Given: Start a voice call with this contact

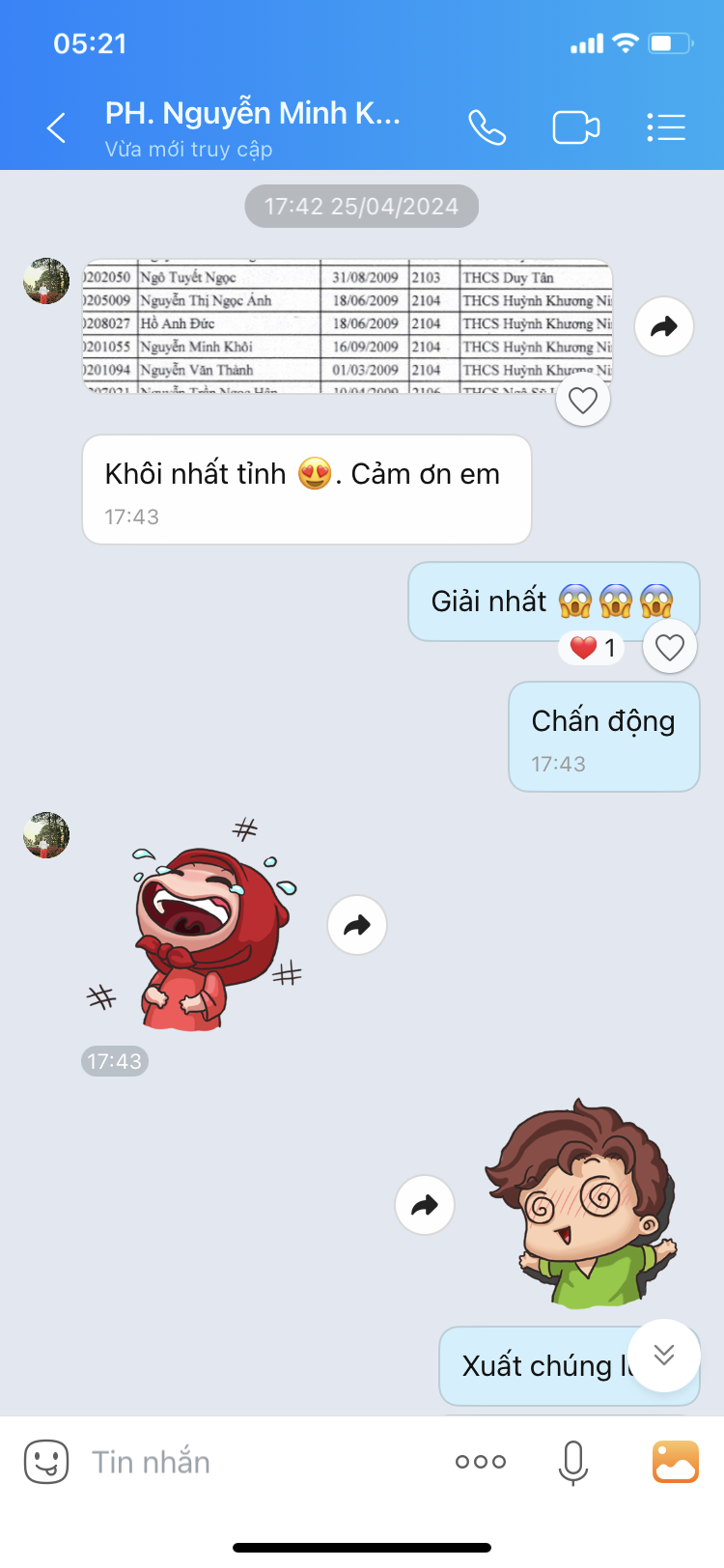Looking at the screenshot, I should [487, 127].
